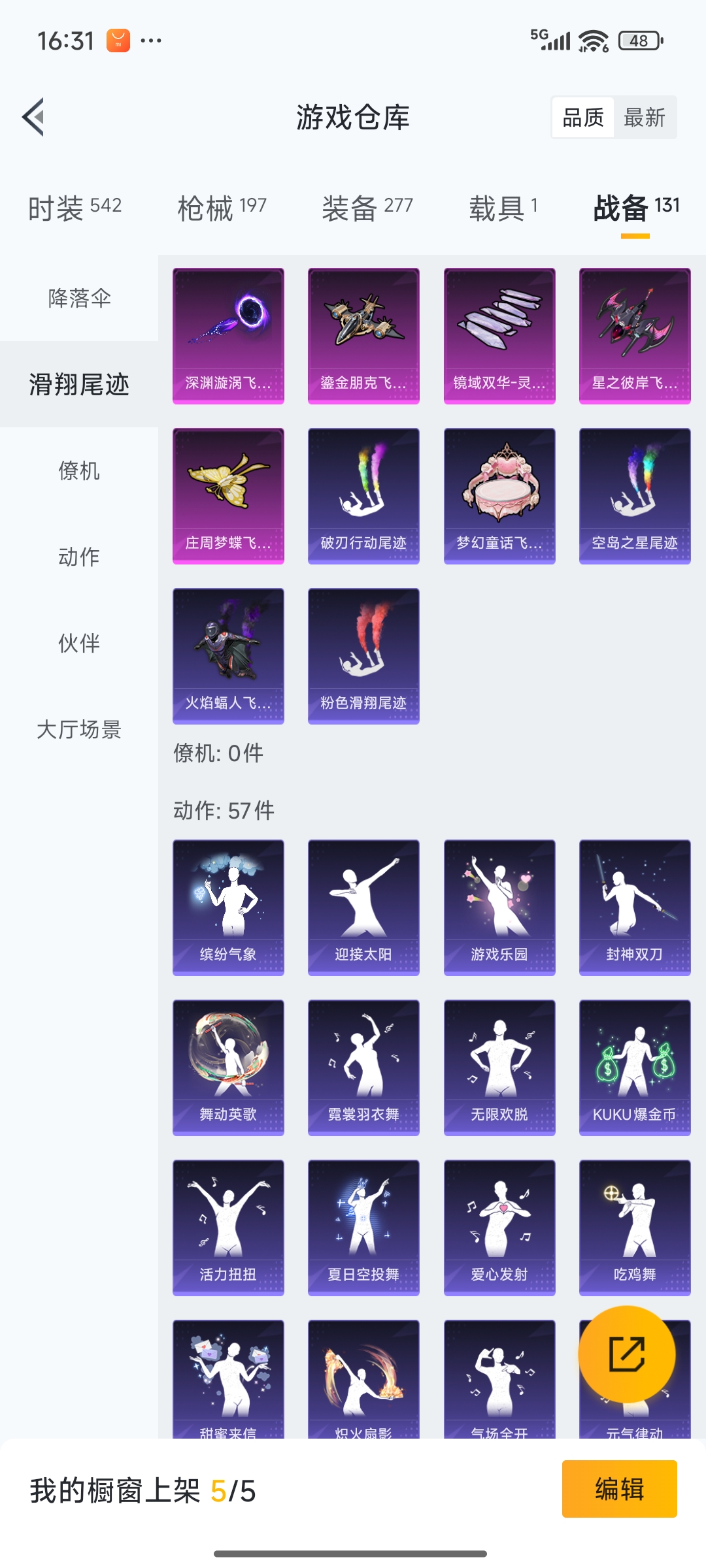706x1568 pixels.
Task: Select 降落伞 in the side menu
Action: 79,298
